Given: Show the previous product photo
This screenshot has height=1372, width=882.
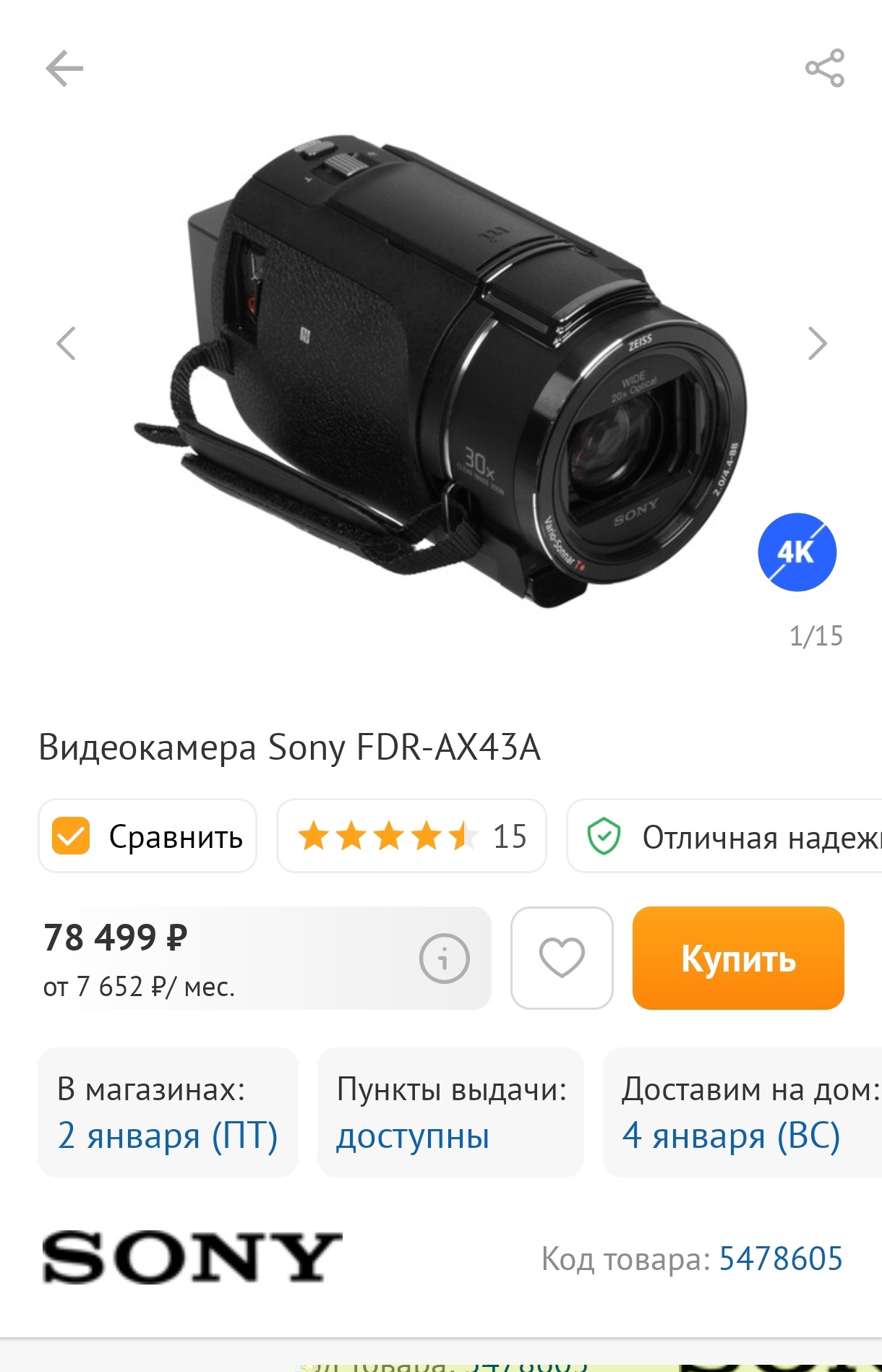Looking at the screenshot, I should (x=67, y=343).
